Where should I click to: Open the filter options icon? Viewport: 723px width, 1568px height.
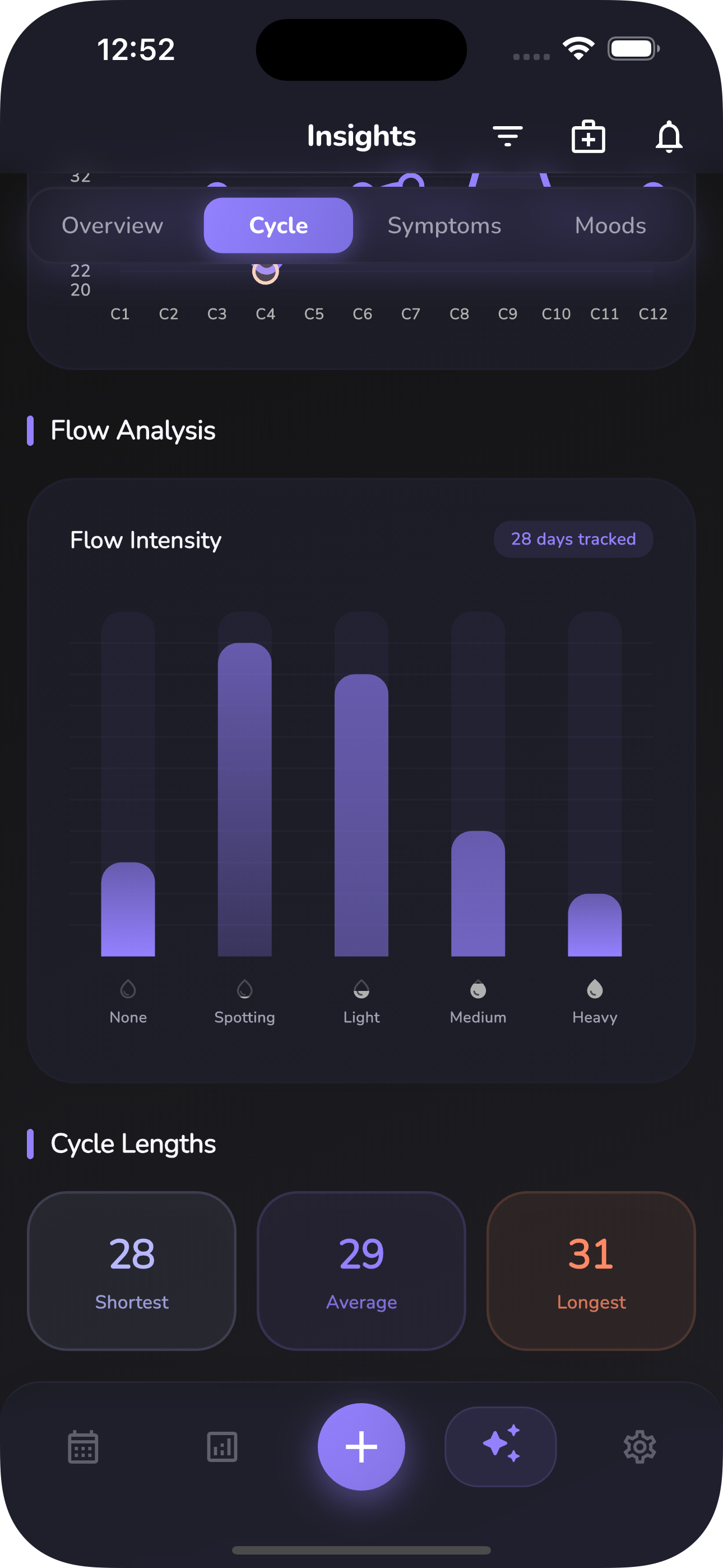507,136
